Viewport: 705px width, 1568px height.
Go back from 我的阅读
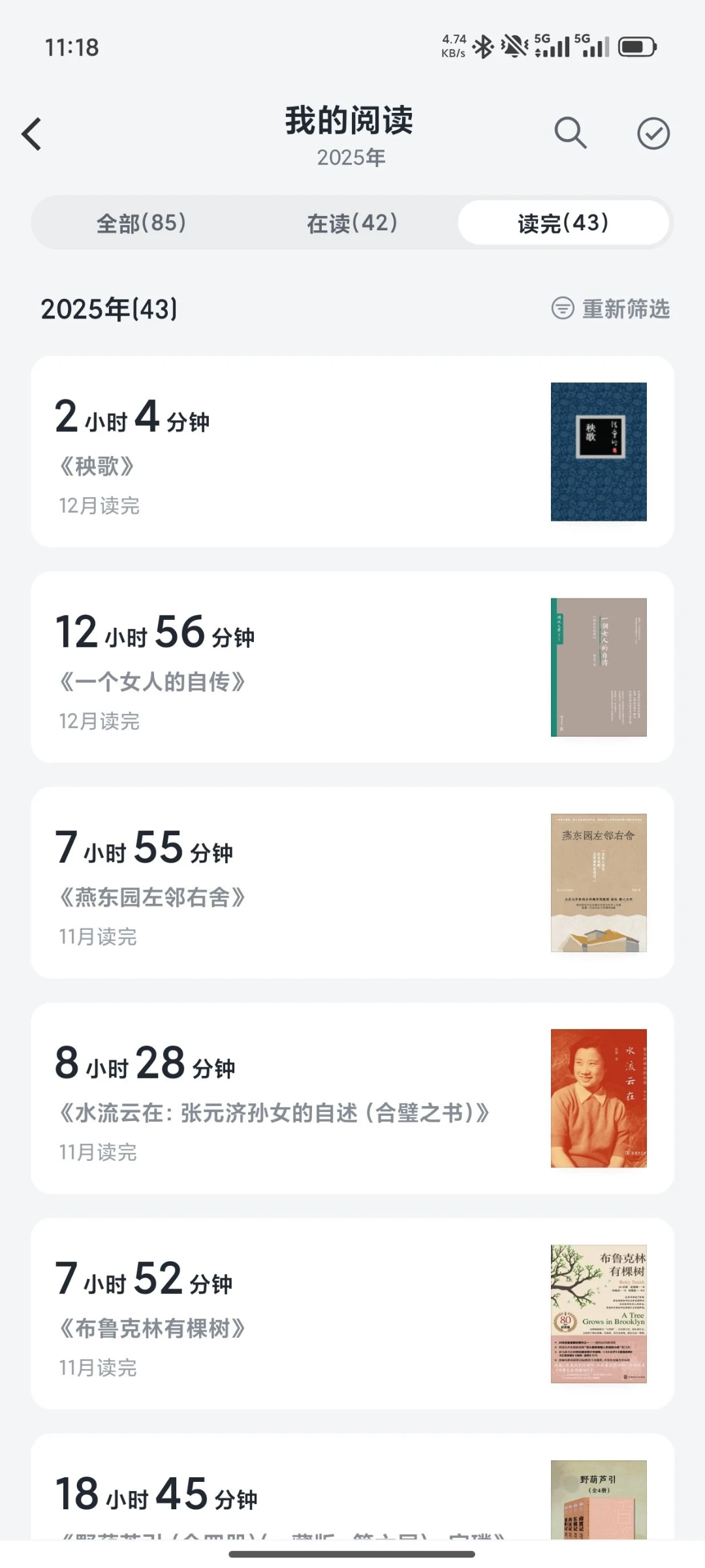[32, 134]
